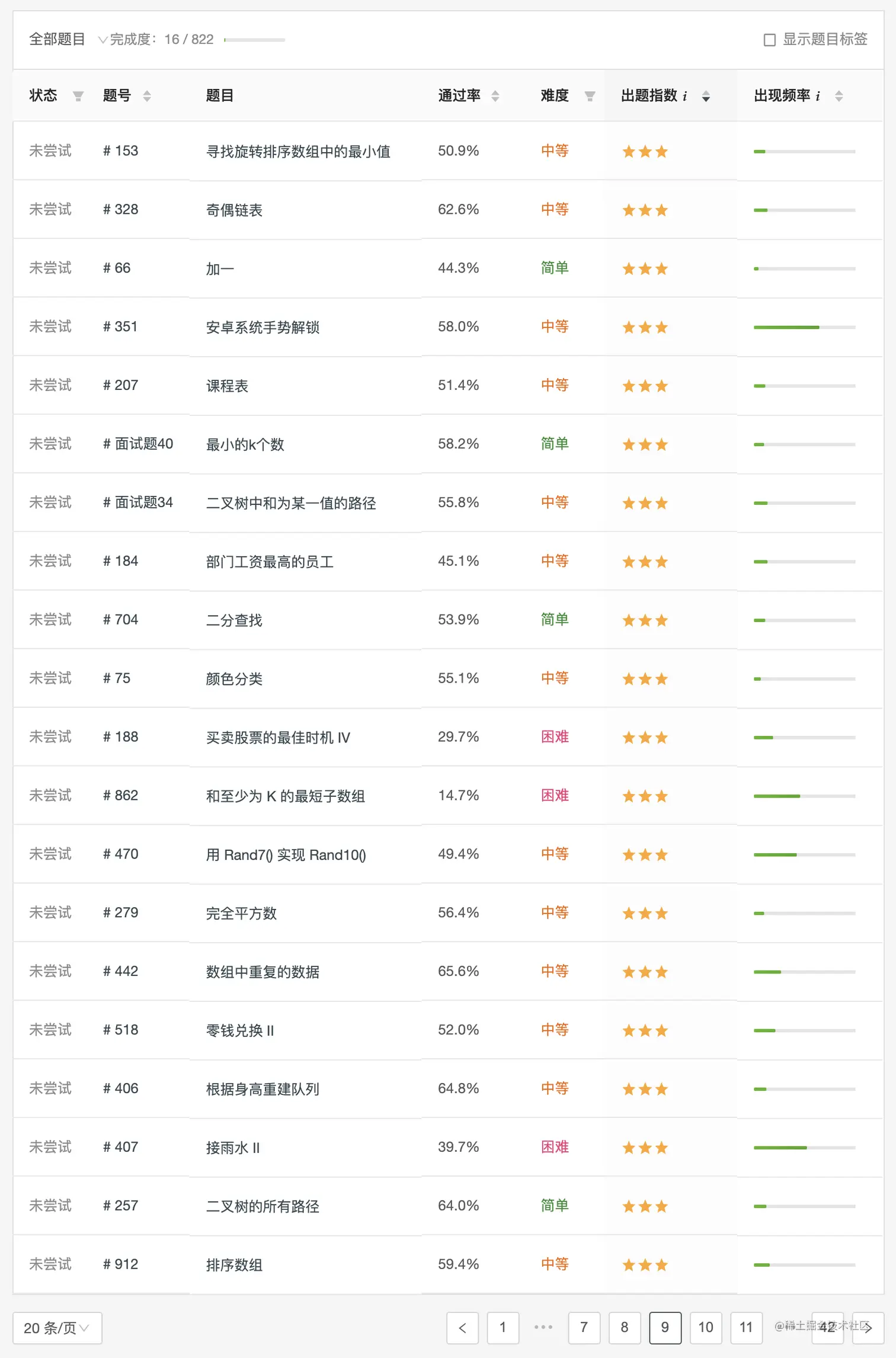This screenshot has width=896, height=1358.
Task: Jump to page 1
Action: pyautogui.click(x=503, y=1328)
